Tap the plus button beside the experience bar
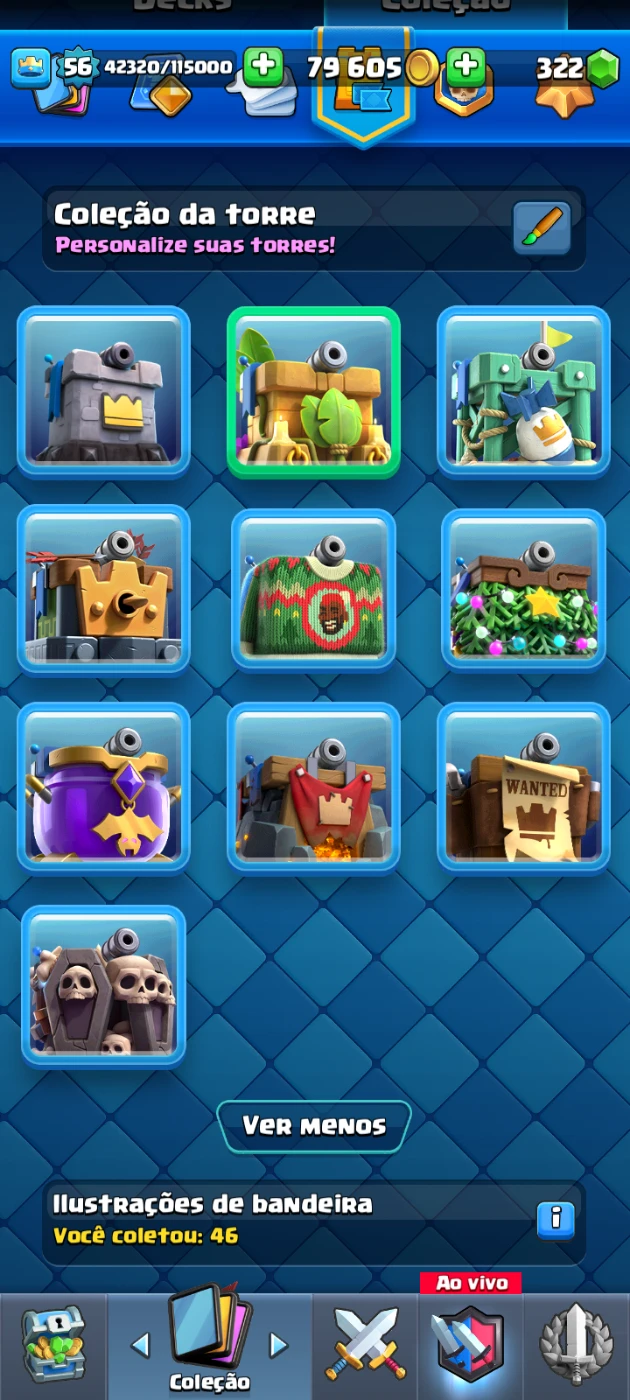The width and height of the screenshot is (630, 1400). point(263,67)
